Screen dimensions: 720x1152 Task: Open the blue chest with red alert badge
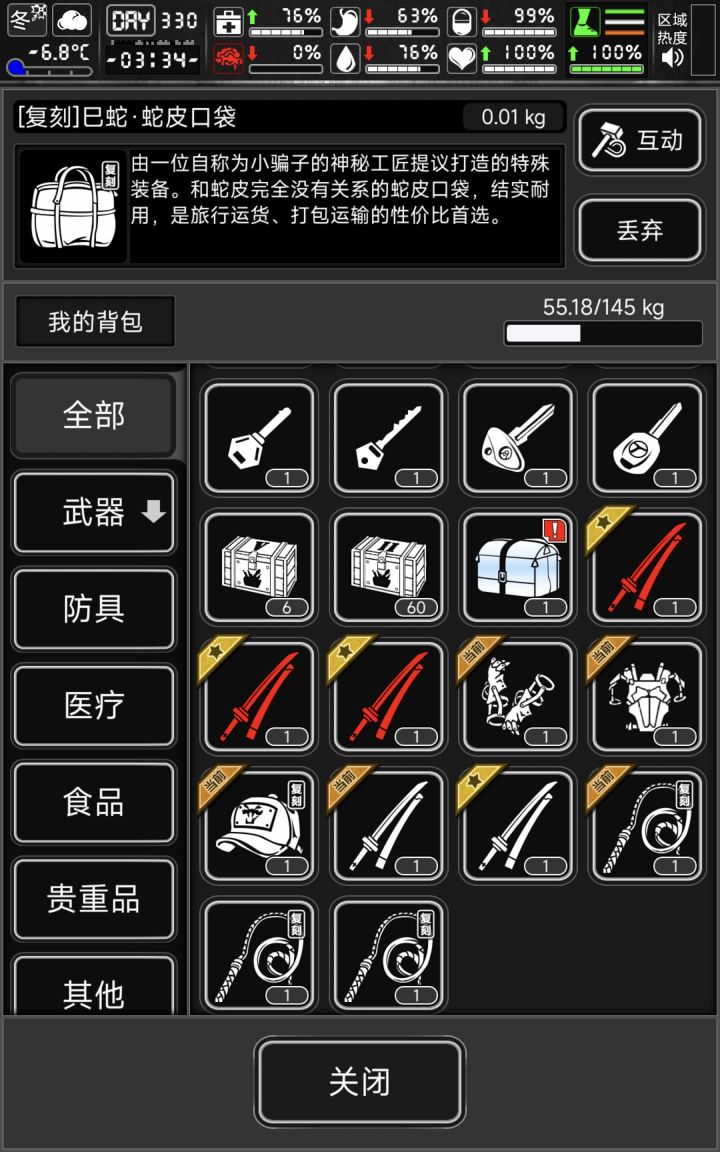[x=516, y=567]
